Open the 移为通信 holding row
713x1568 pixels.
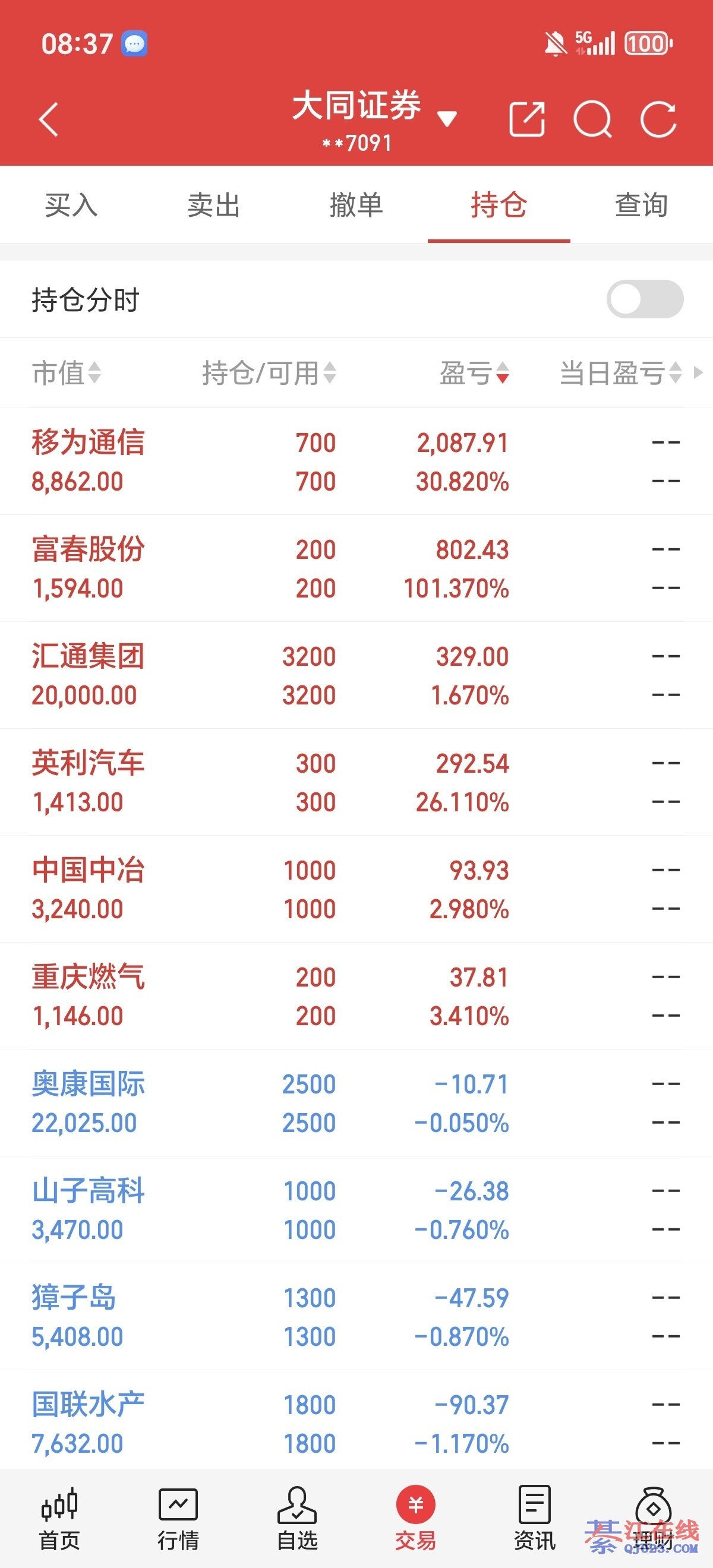pos(356,461)
